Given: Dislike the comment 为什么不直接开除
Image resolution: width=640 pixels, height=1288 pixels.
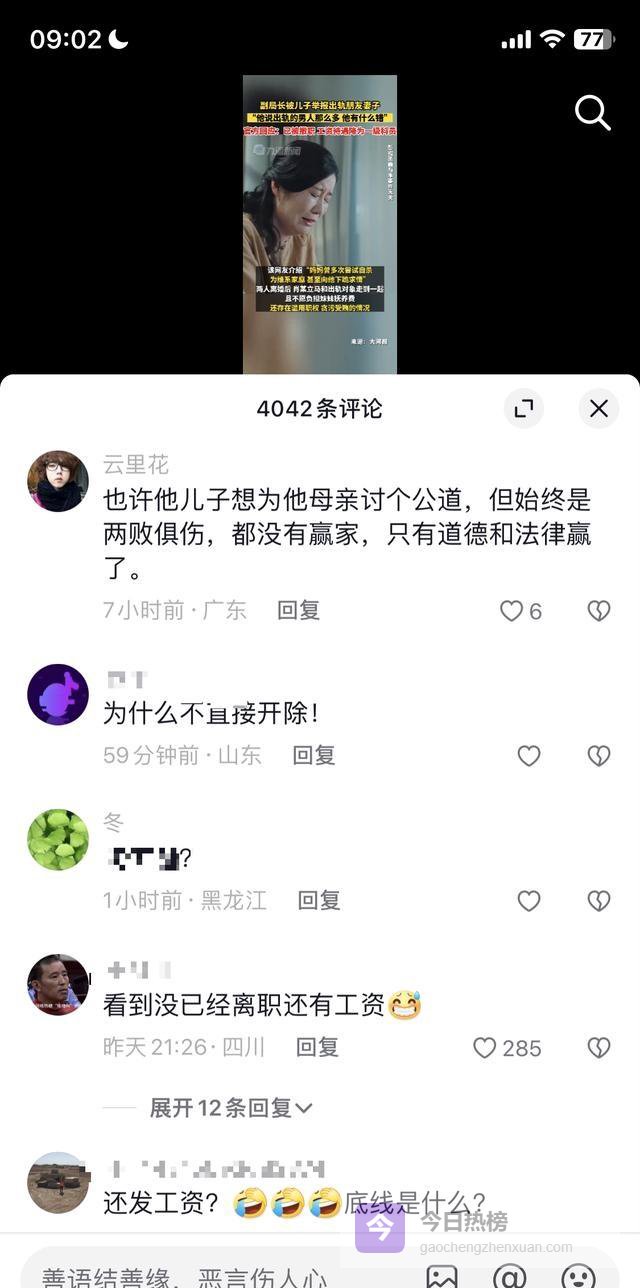Looking at the screenshot, I should tap(599, 756).
